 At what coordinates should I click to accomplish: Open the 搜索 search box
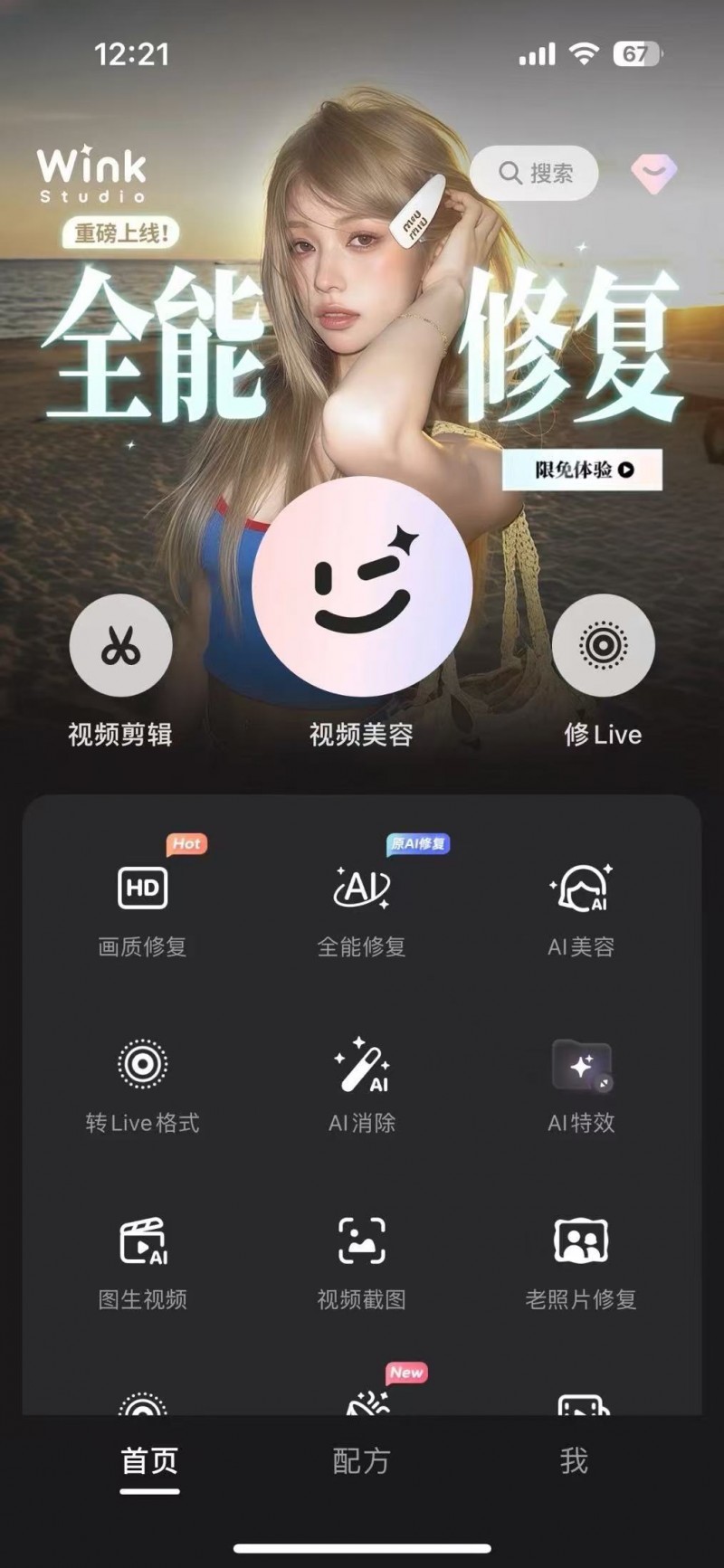(535, 173)
